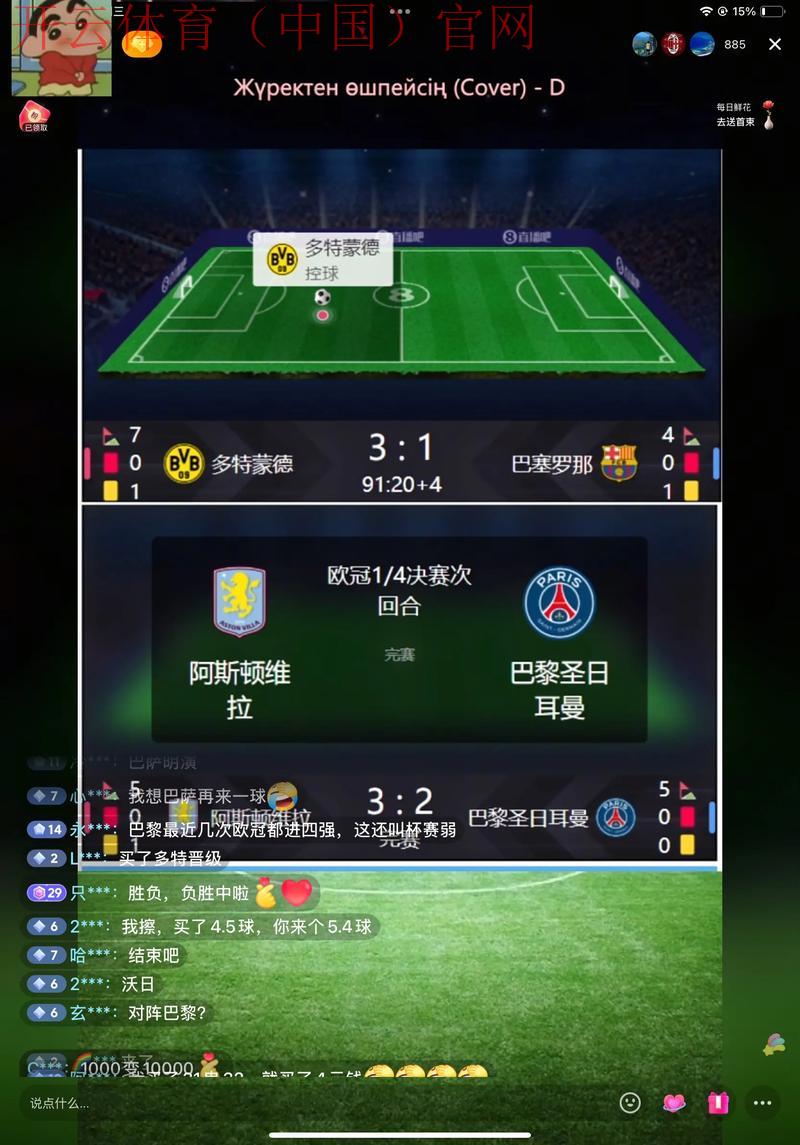Send a heart like
Image resolution: width=800 pixels, height=1145 pixels.
(675, 1103)
